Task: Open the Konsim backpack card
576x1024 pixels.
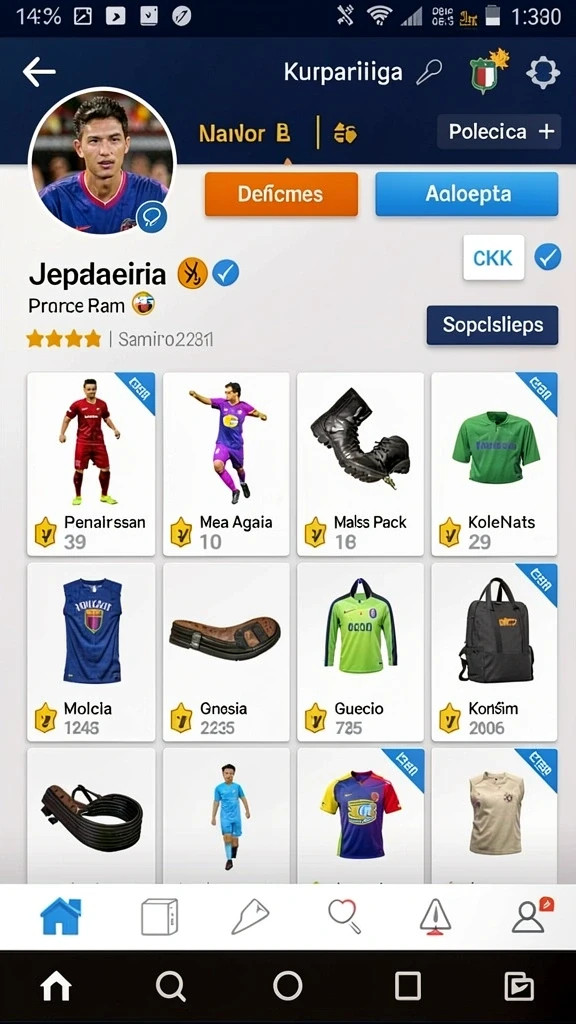Action: click(494, 652)
